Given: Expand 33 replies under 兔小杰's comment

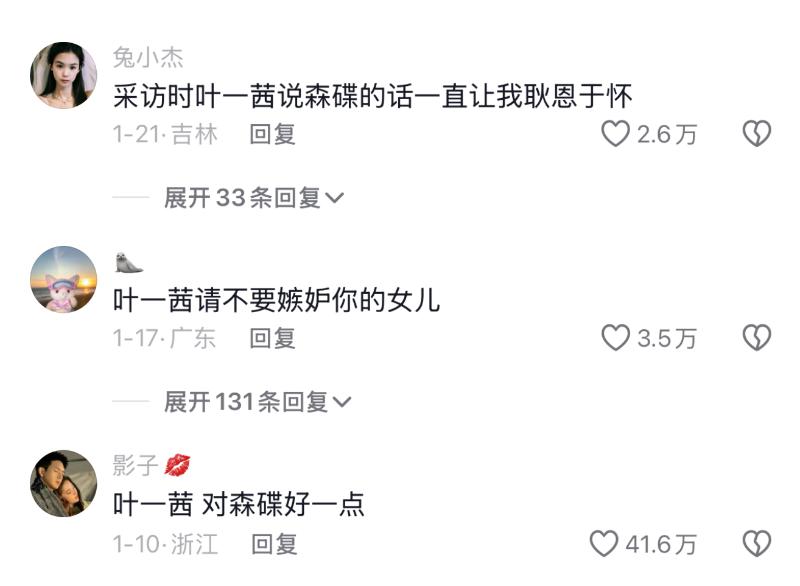Looking at the screenshot, I should (254, 198).
